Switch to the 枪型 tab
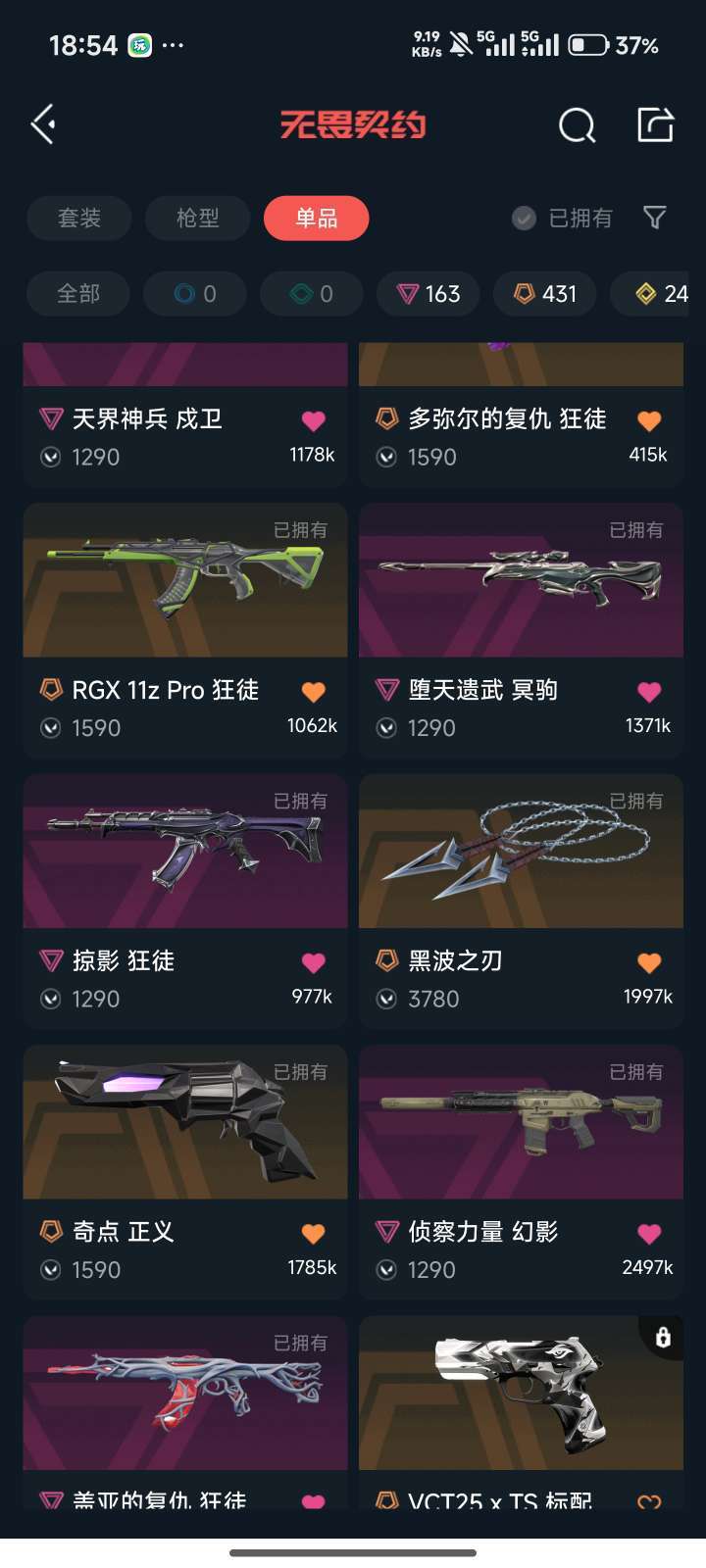This screenshot has width=706, height=1568. 197,218
